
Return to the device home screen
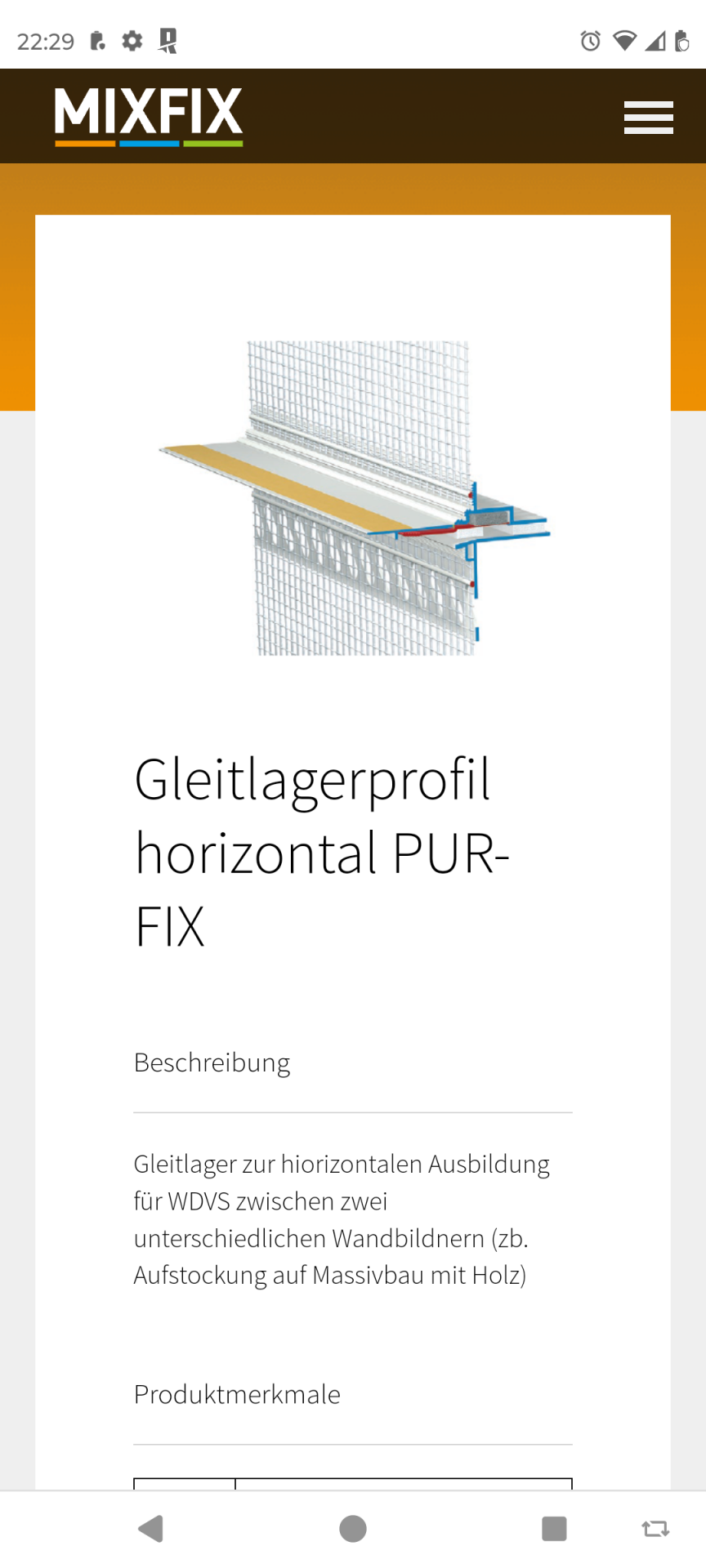[x=353, y=1528]
